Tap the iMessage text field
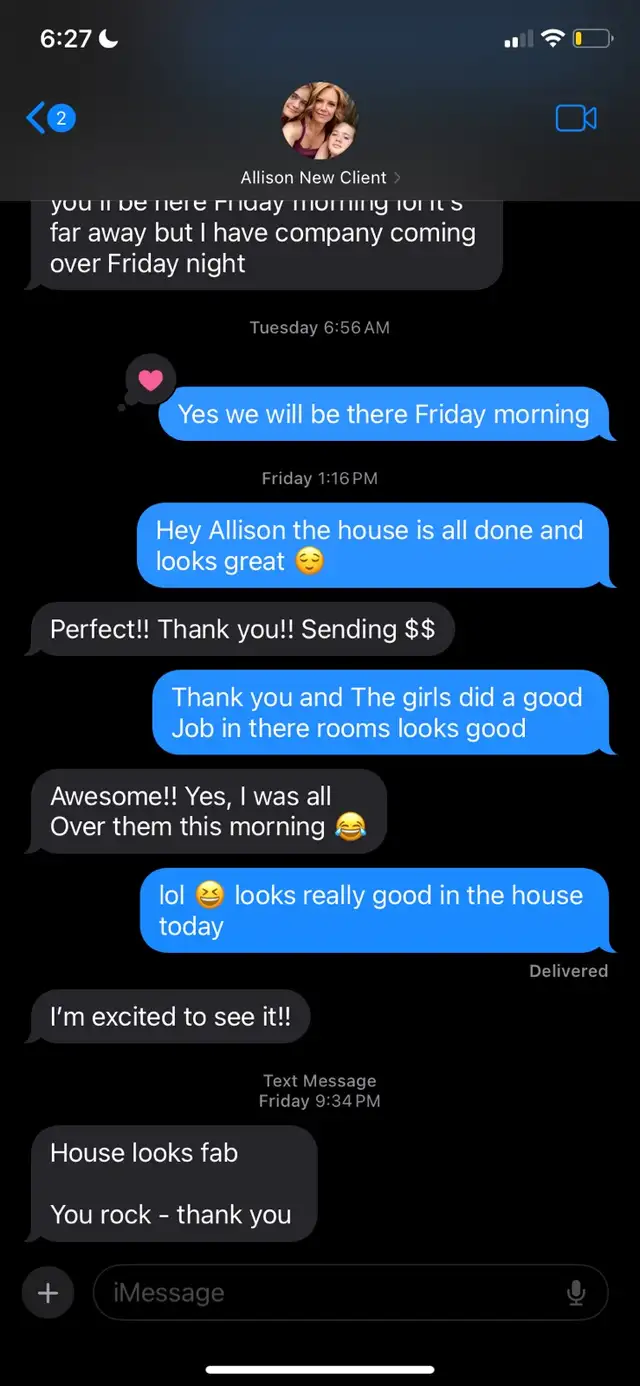 pyautogui.click(x=330, y=1293)
